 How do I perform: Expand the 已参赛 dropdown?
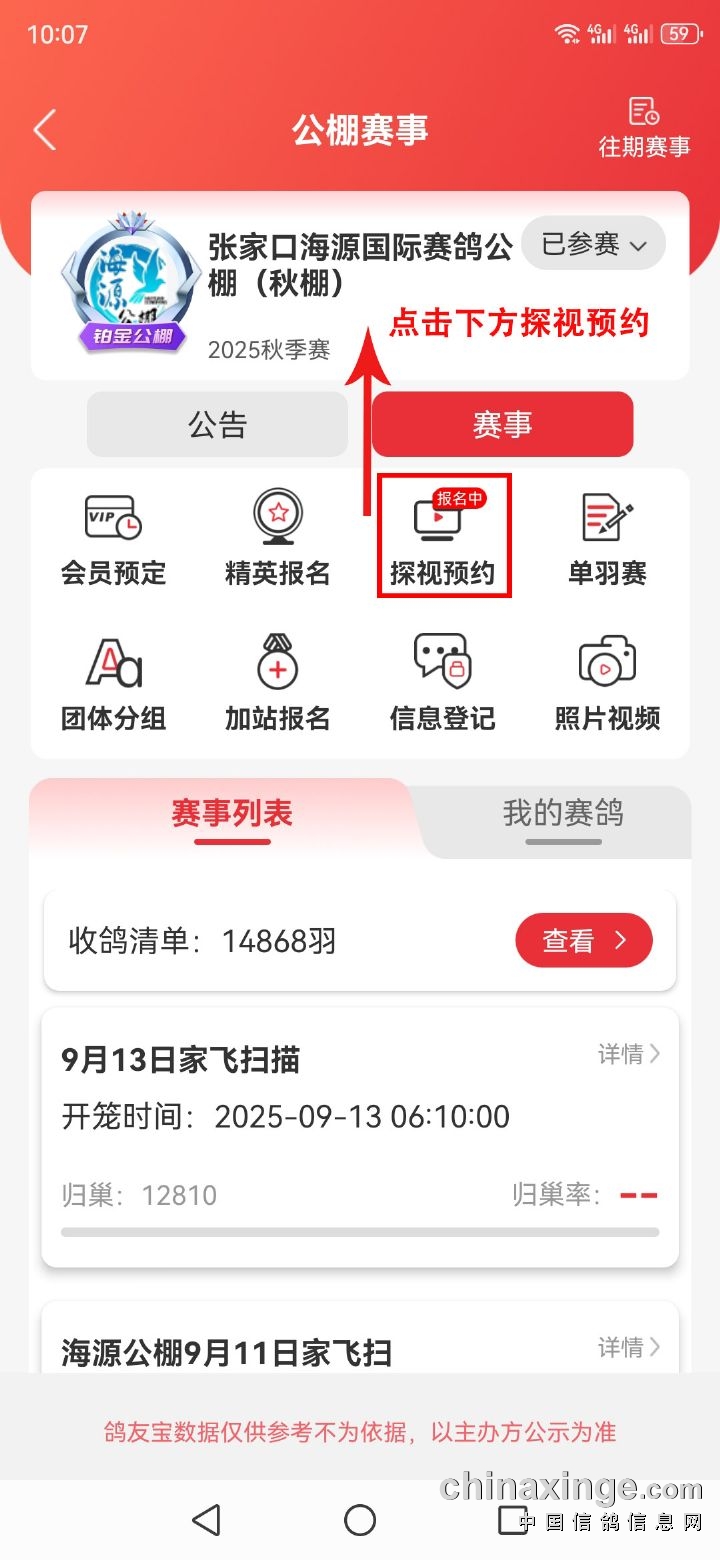[594, 244]
